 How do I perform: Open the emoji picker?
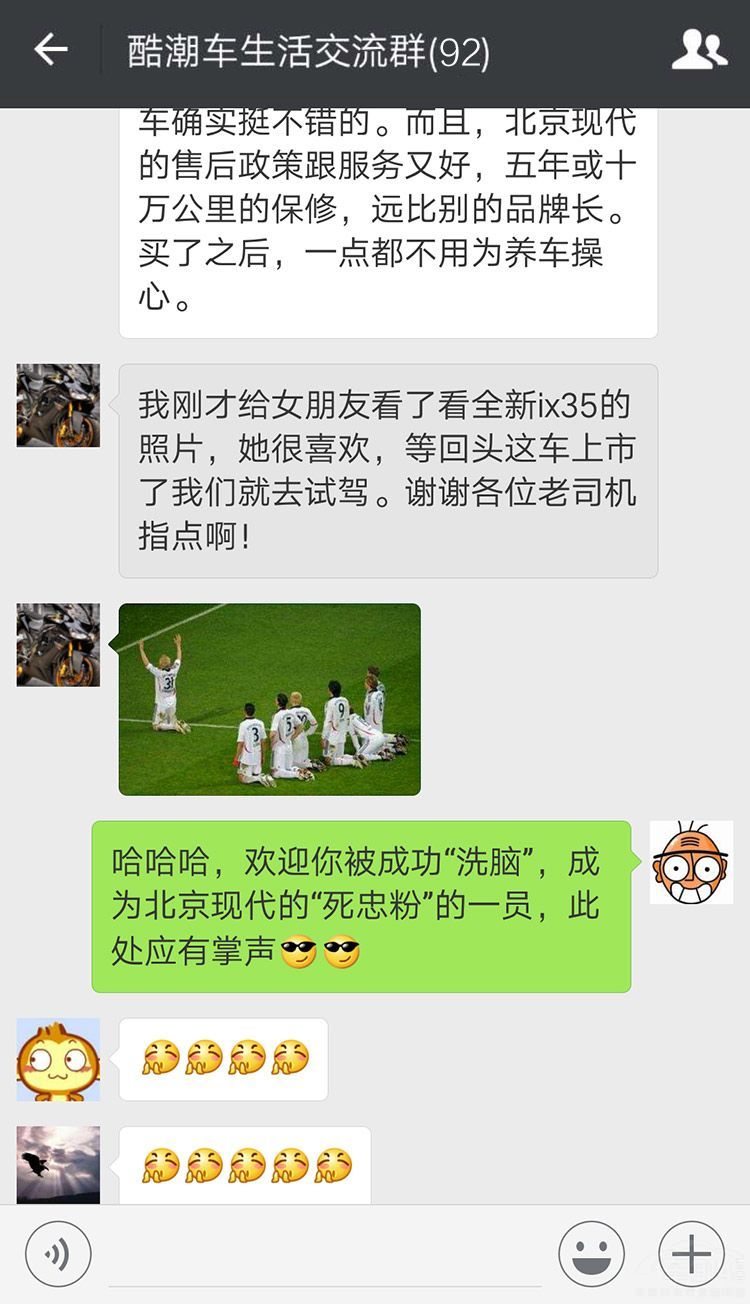pos(591,1254)
